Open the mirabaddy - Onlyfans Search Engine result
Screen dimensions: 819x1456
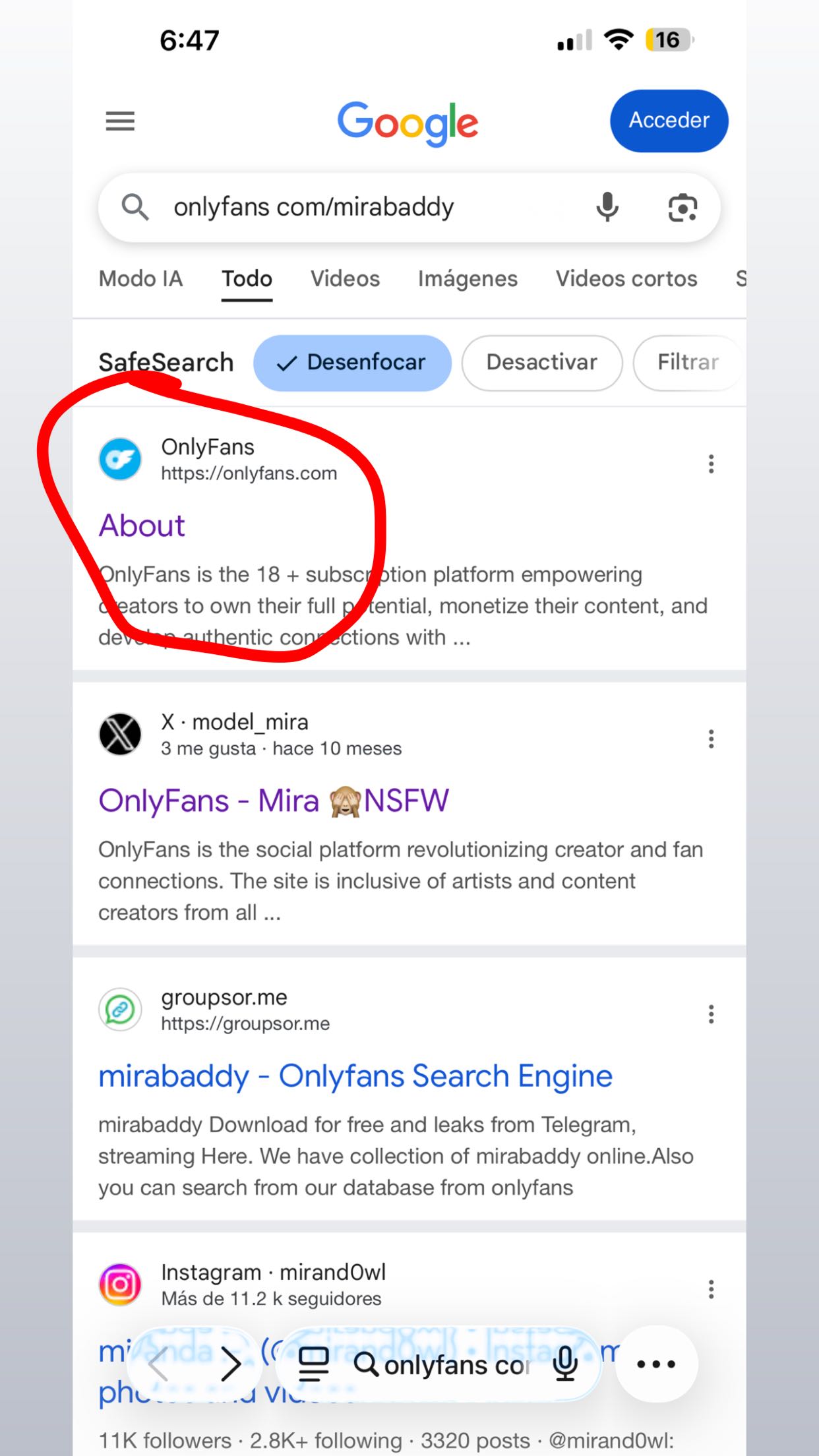[355, 1076]
